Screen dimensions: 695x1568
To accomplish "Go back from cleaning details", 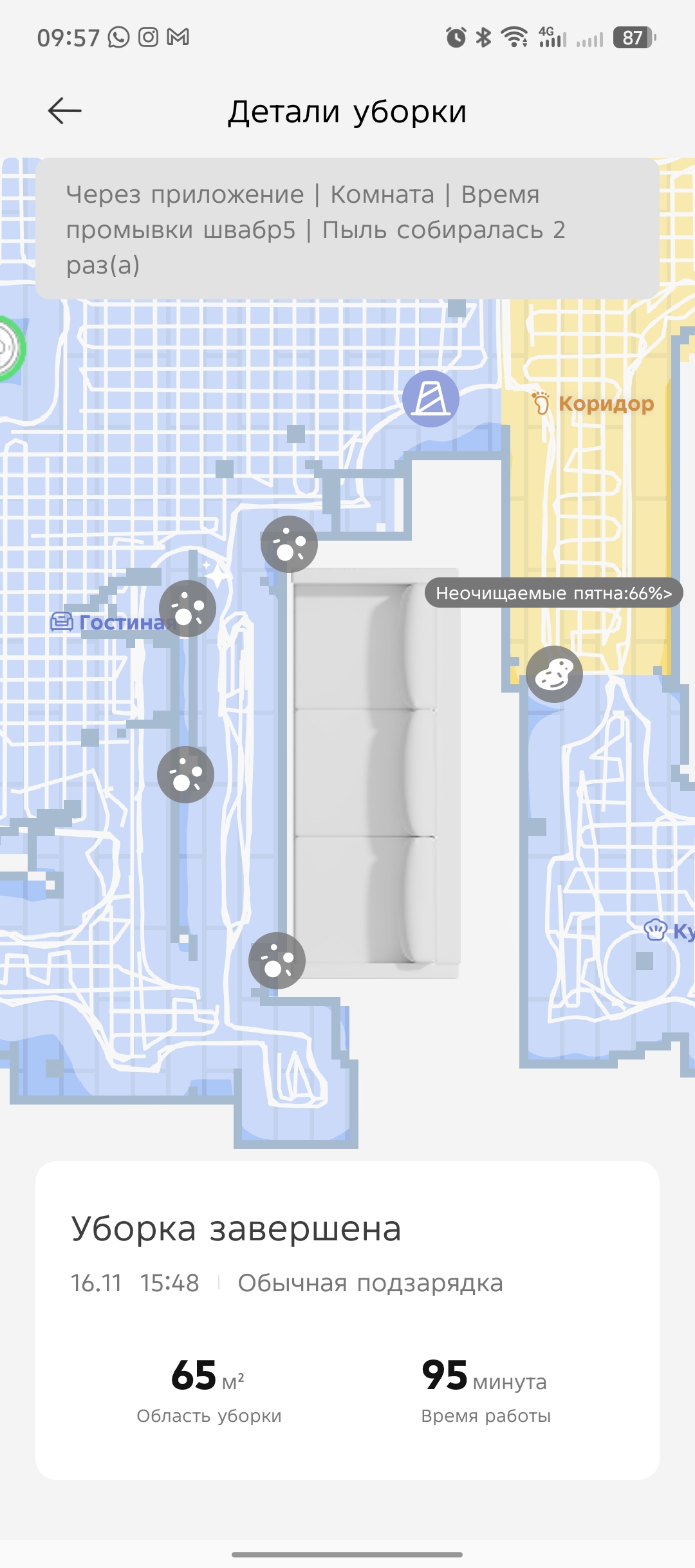I will point(65,111).
